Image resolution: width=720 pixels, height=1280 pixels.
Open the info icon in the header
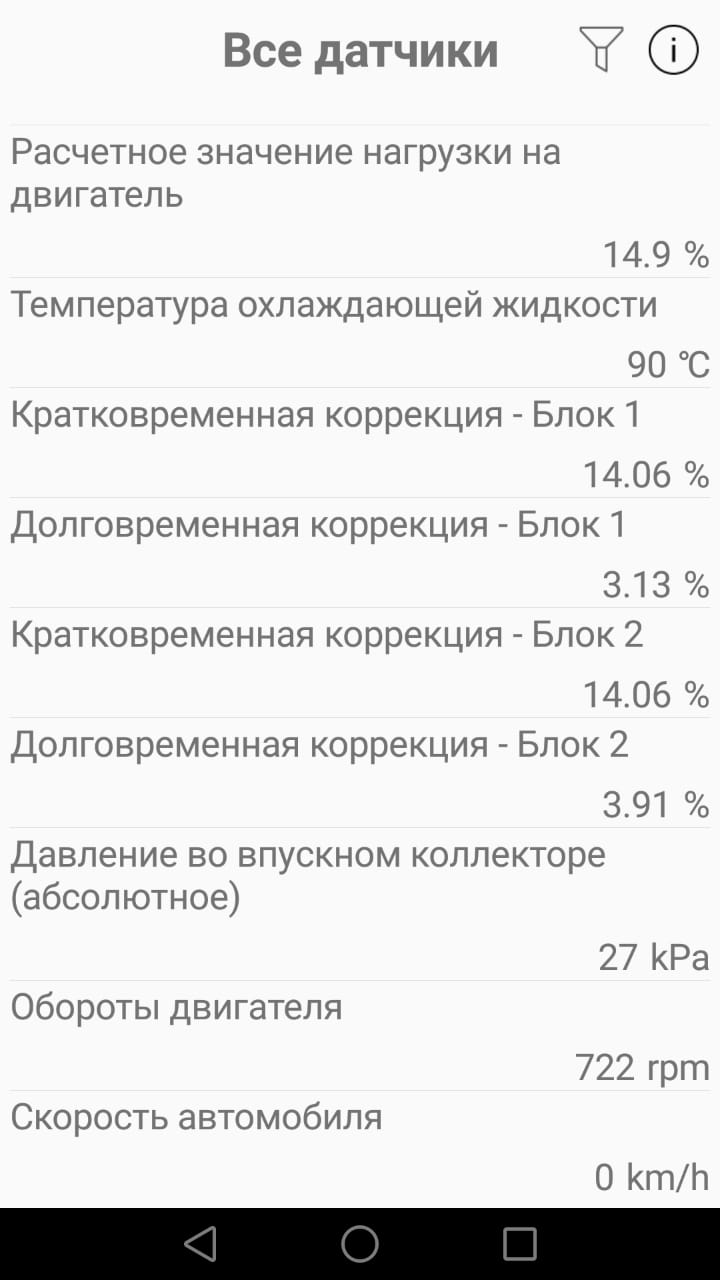tap(673, 49)
